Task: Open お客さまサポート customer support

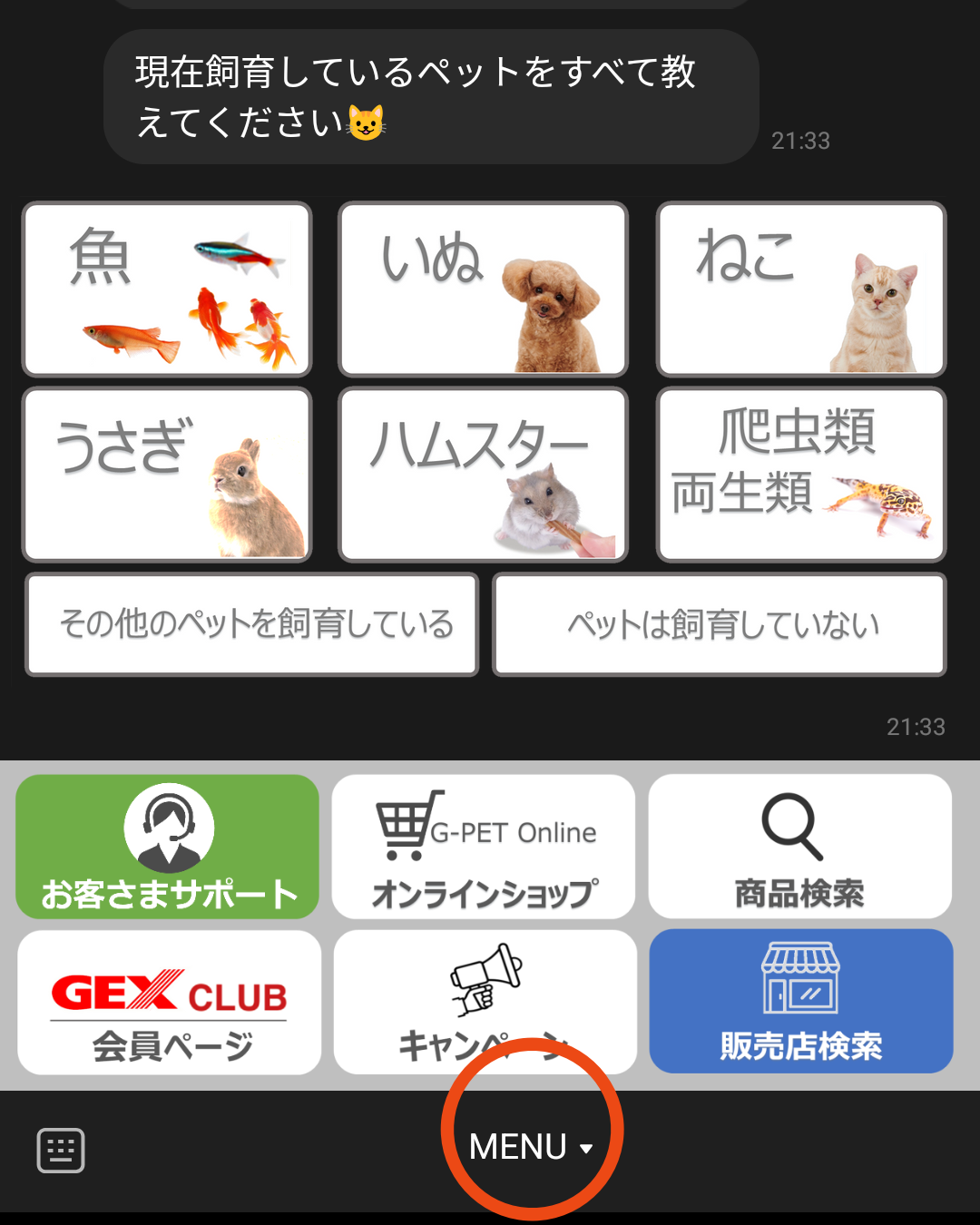Action: [168, 847]
